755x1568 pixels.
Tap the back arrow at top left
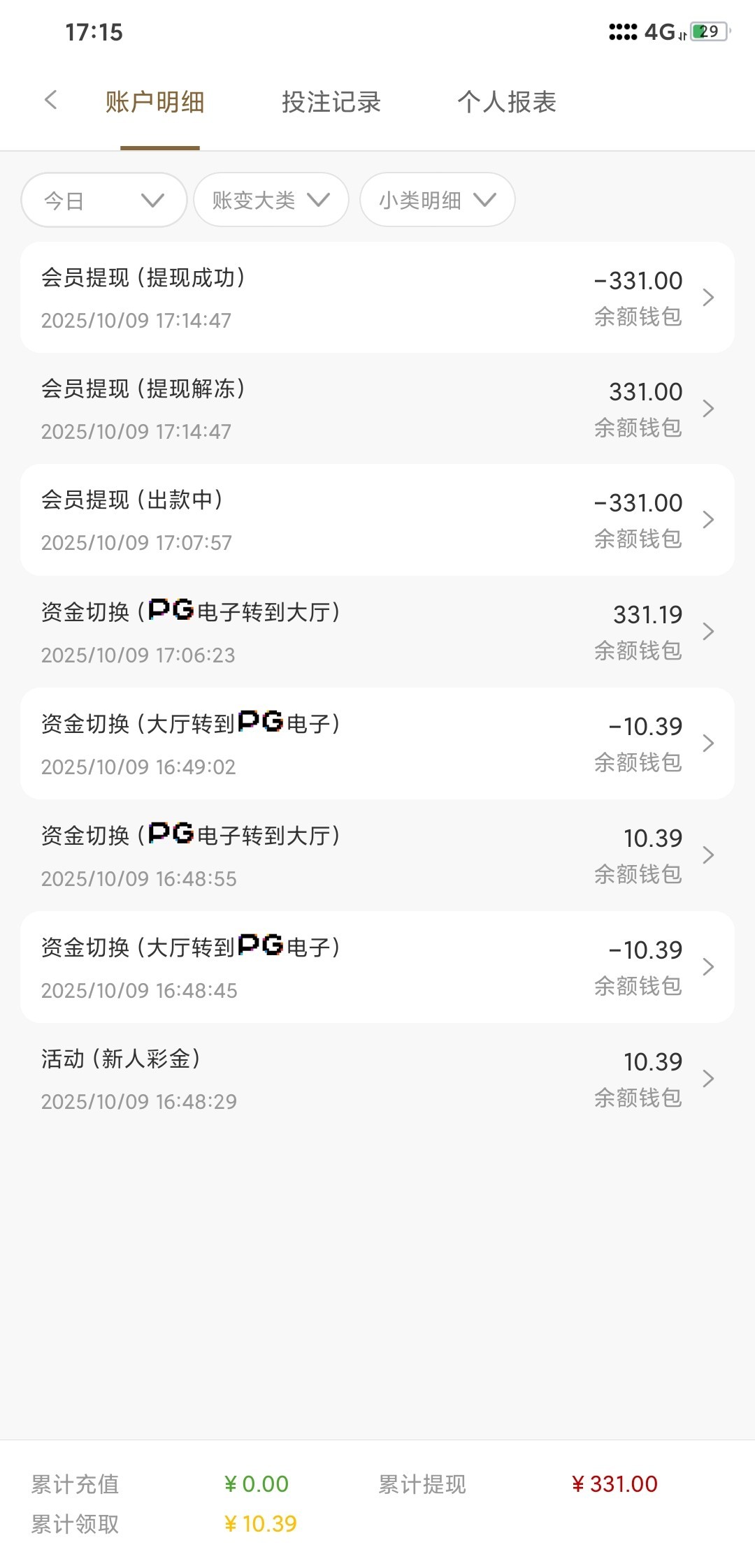(50, 101)
